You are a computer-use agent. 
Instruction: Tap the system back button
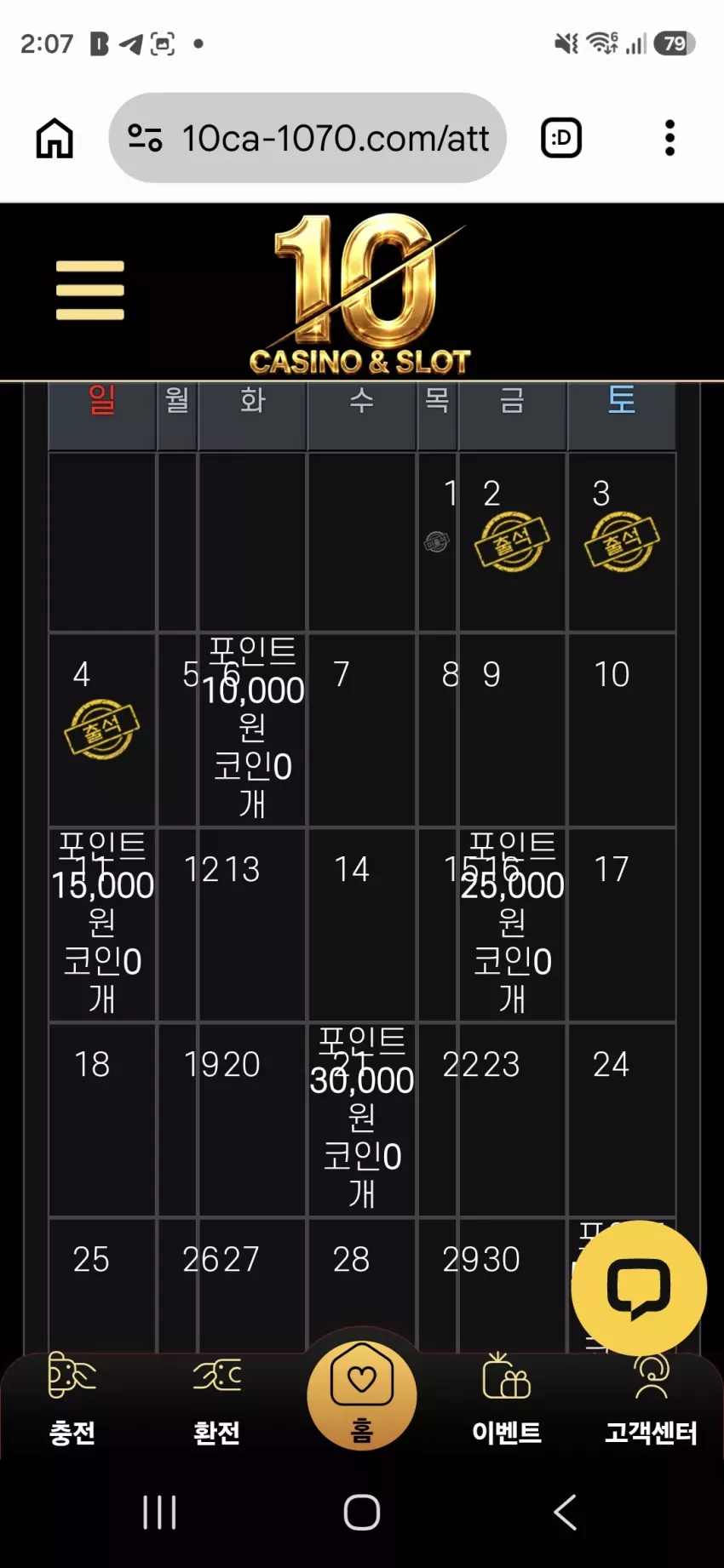566,1512
